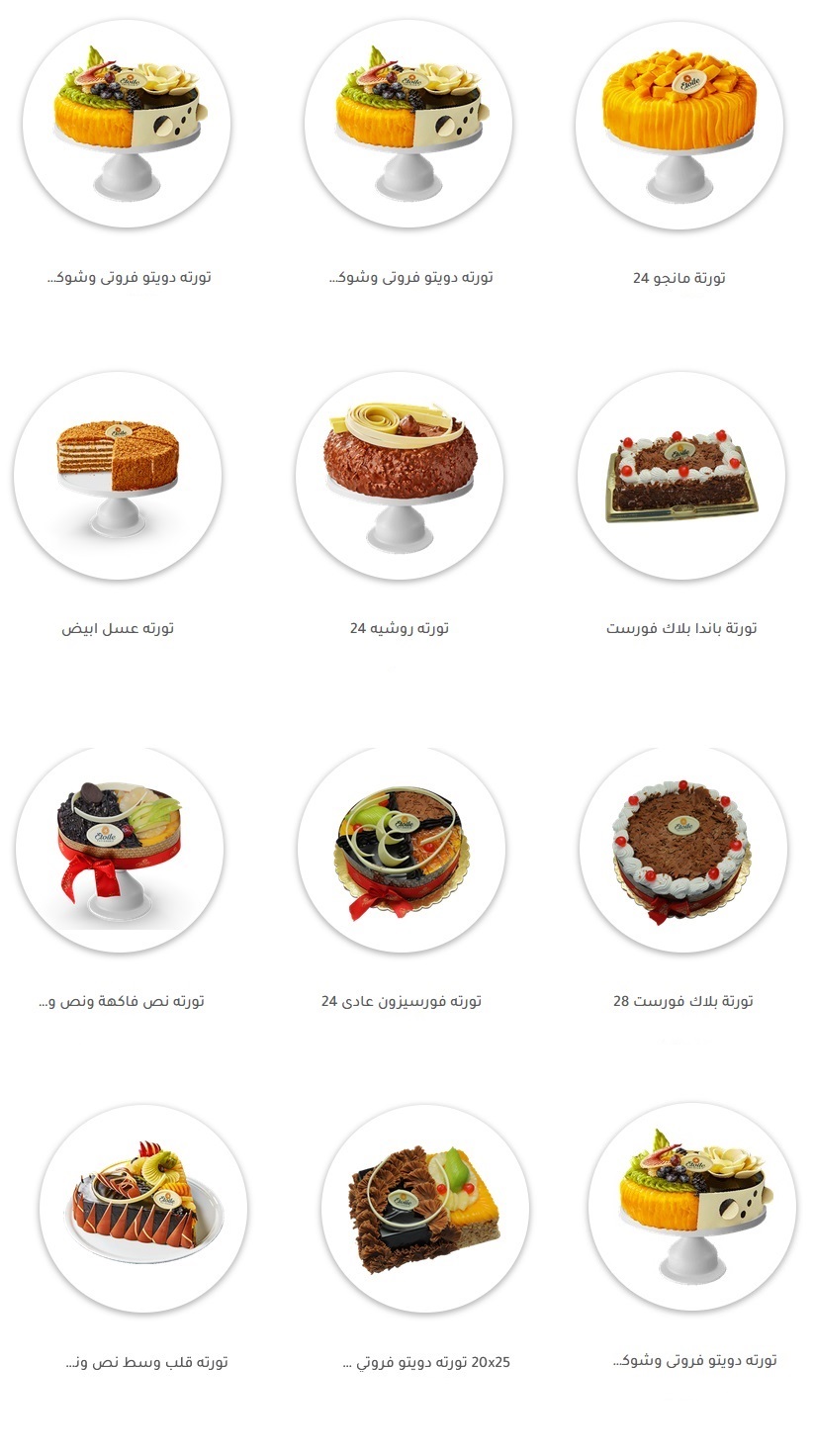Open the تورته قلب وسط heart cake
Viewport: 815px width, 1456px height.
(143, 1208)
